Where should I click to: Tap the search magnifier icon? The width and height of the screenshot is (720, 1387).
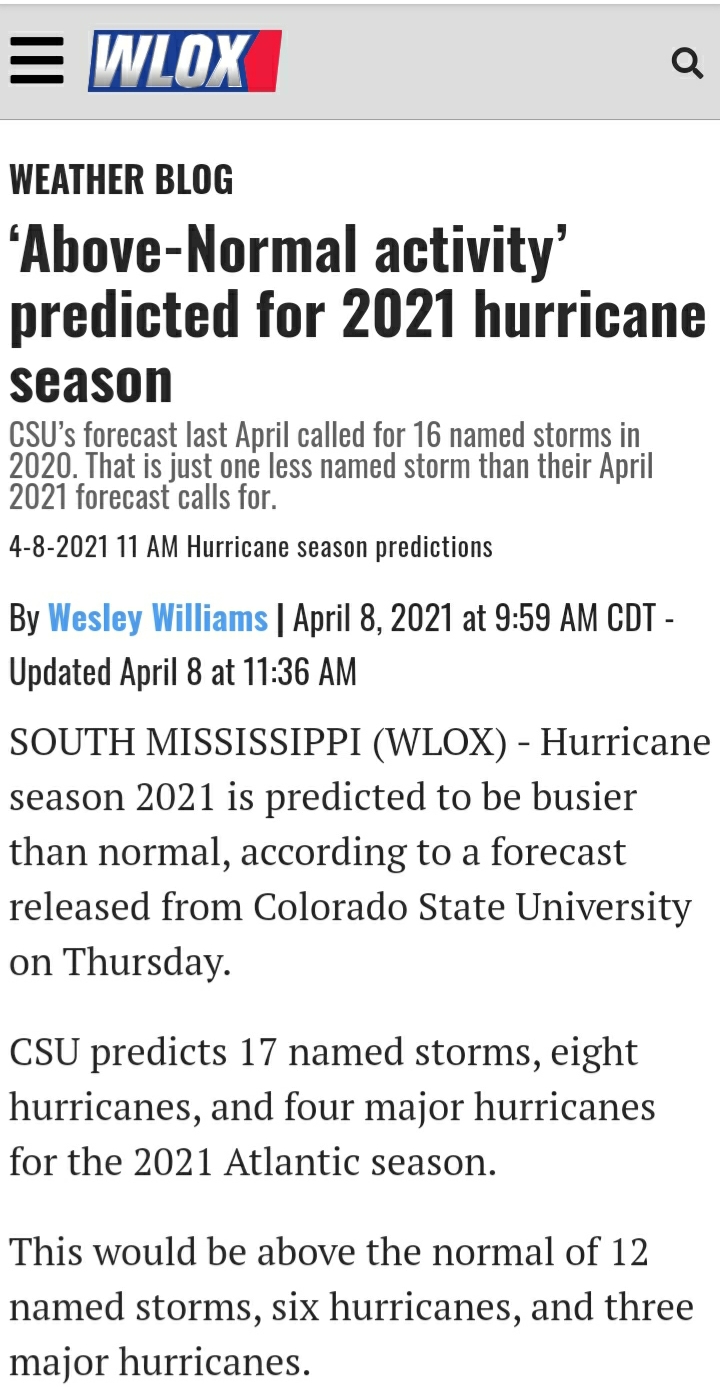[x=687, y=63]
